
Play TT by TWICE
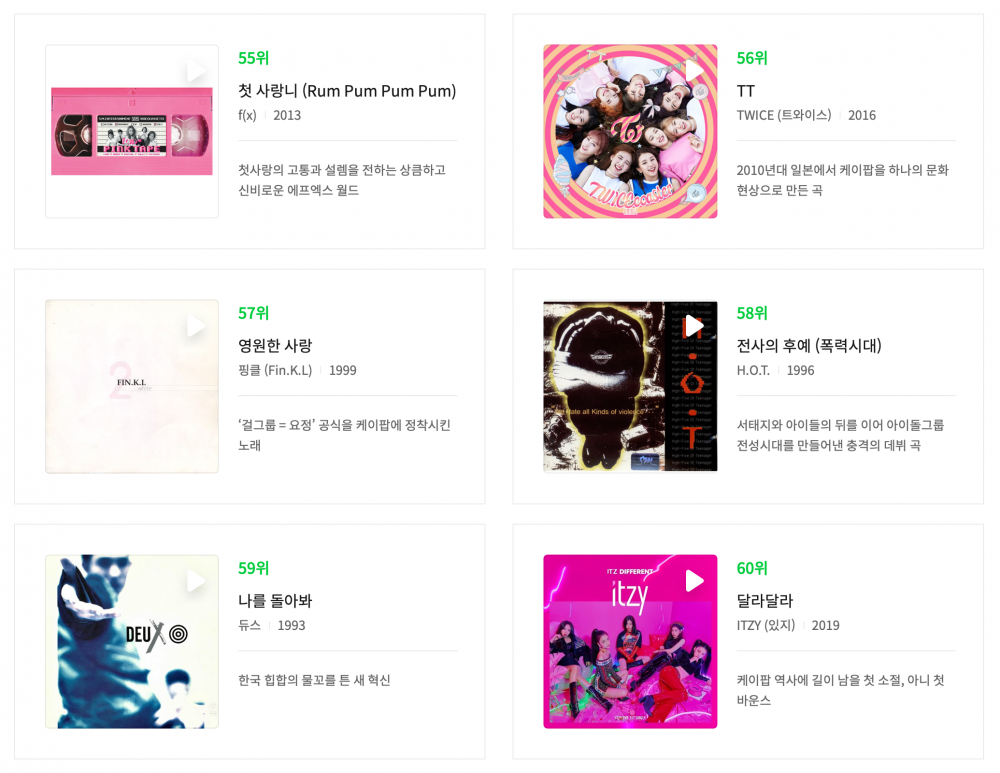point(693,71)
